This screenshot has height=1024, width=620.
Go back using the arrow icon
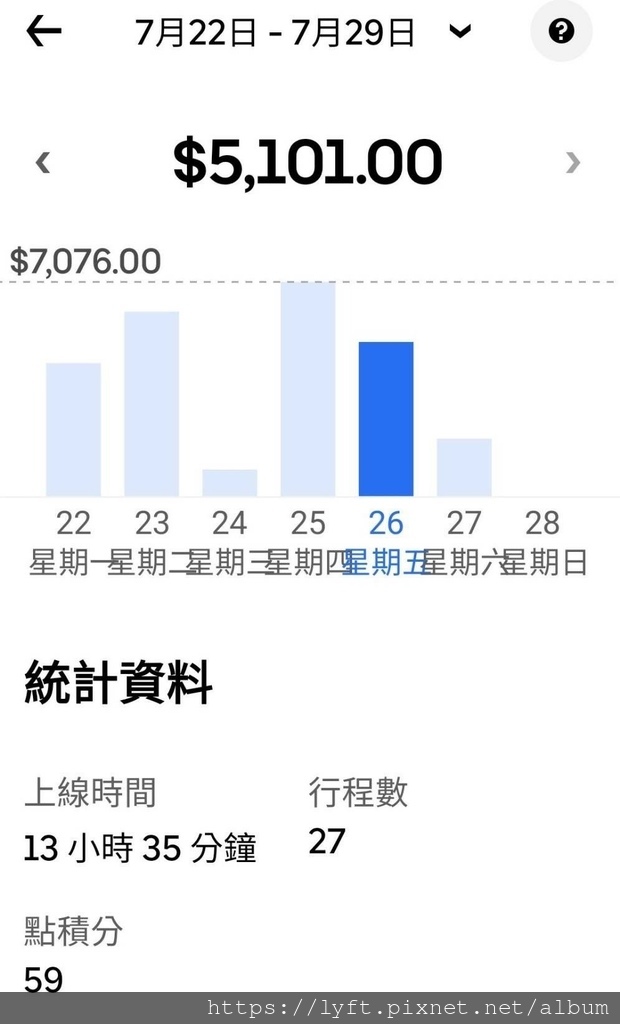pos(44,31)
